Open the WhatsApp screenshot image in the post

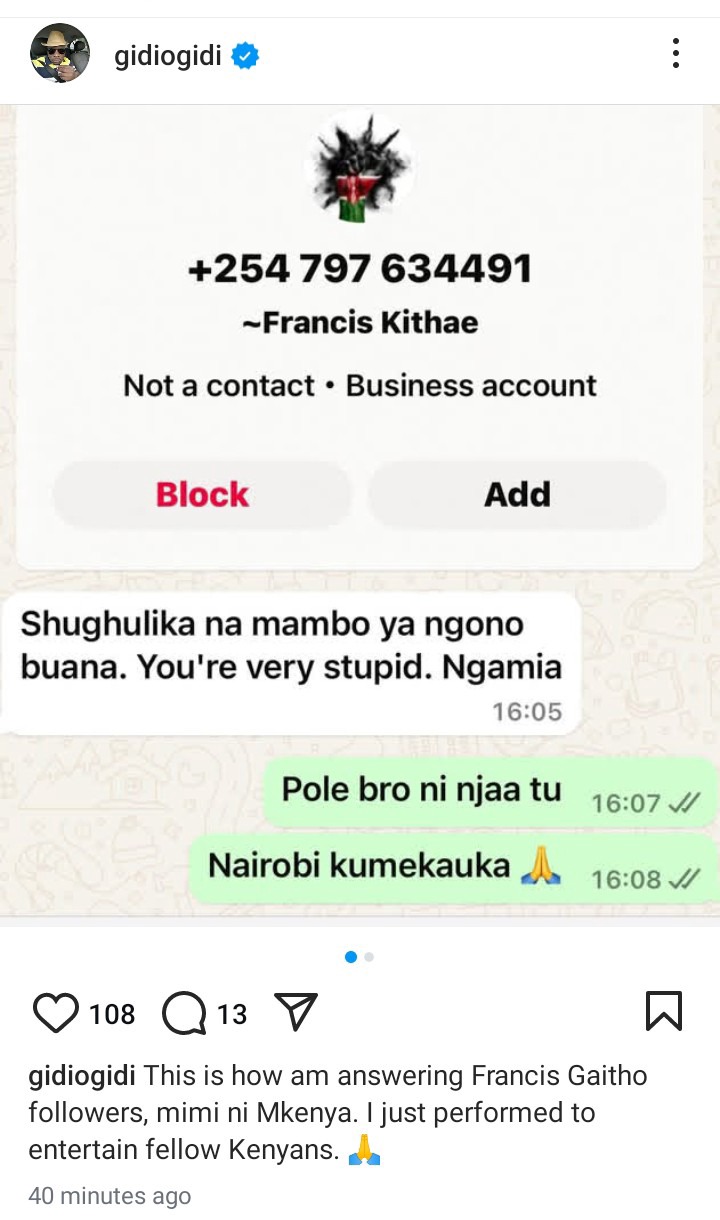(360, 510)
